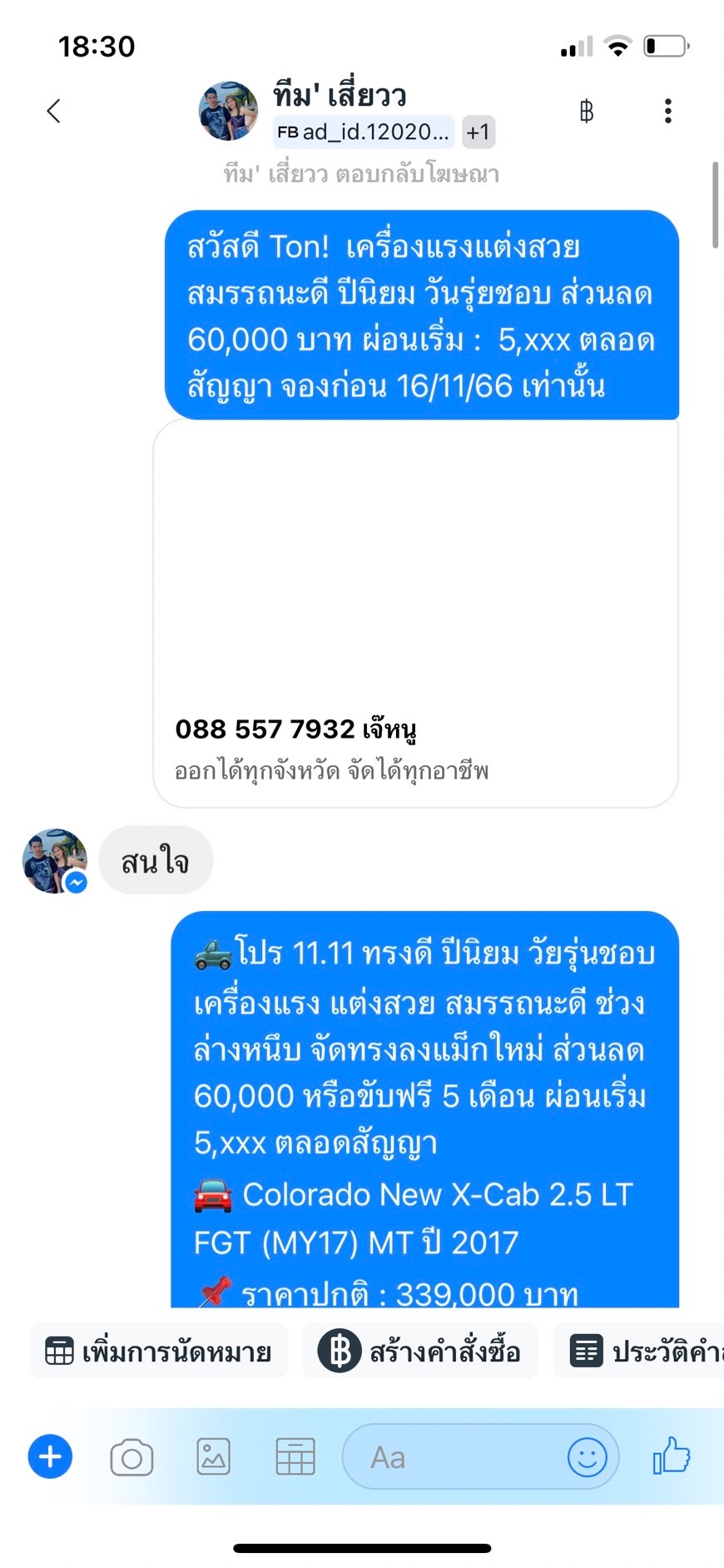Open the three-dot overflow menu
The height and width of the screenshot is (1568, 724).
pyautogui.click(x=667, y=111)
